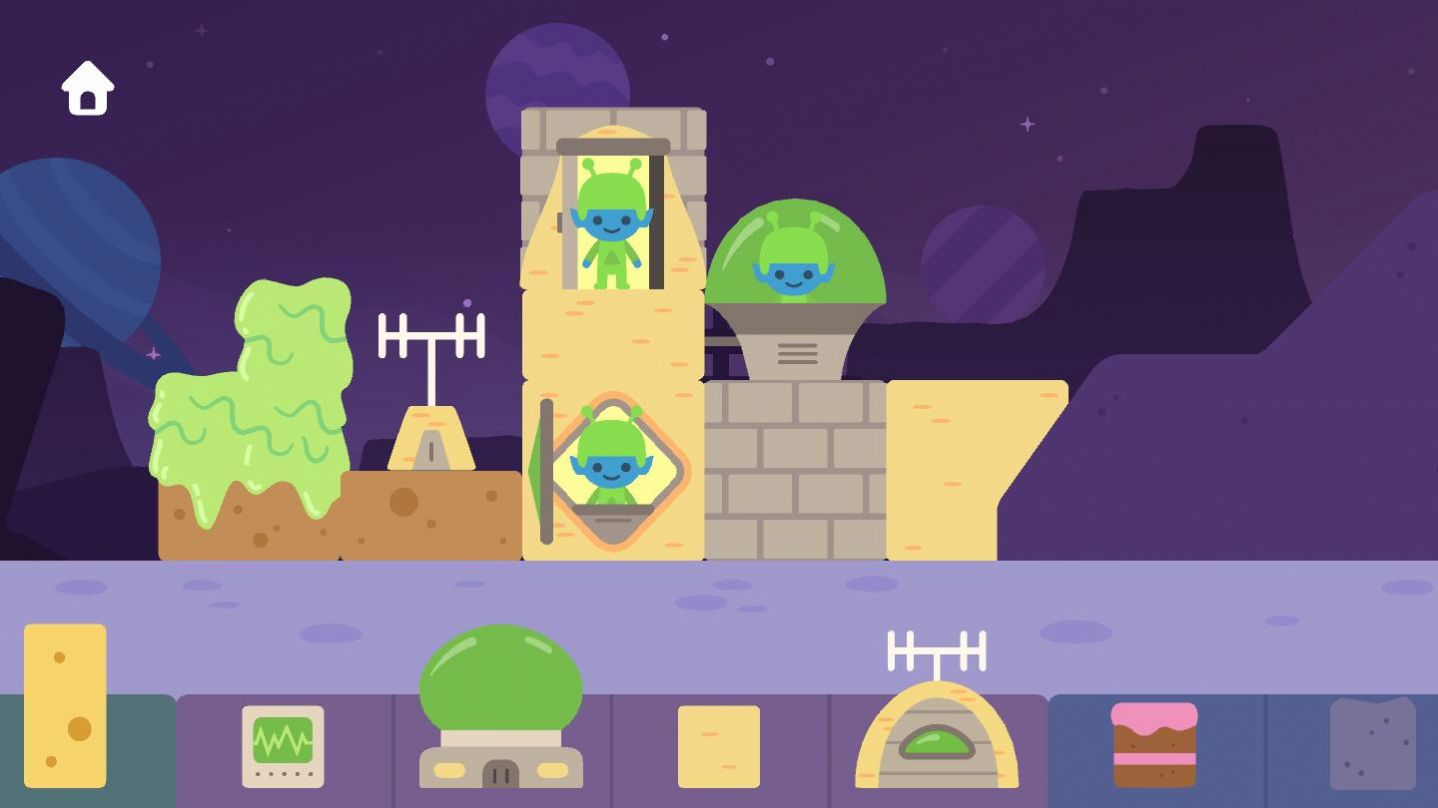
Task: Select the small sand square block
Action: [718, 746]
